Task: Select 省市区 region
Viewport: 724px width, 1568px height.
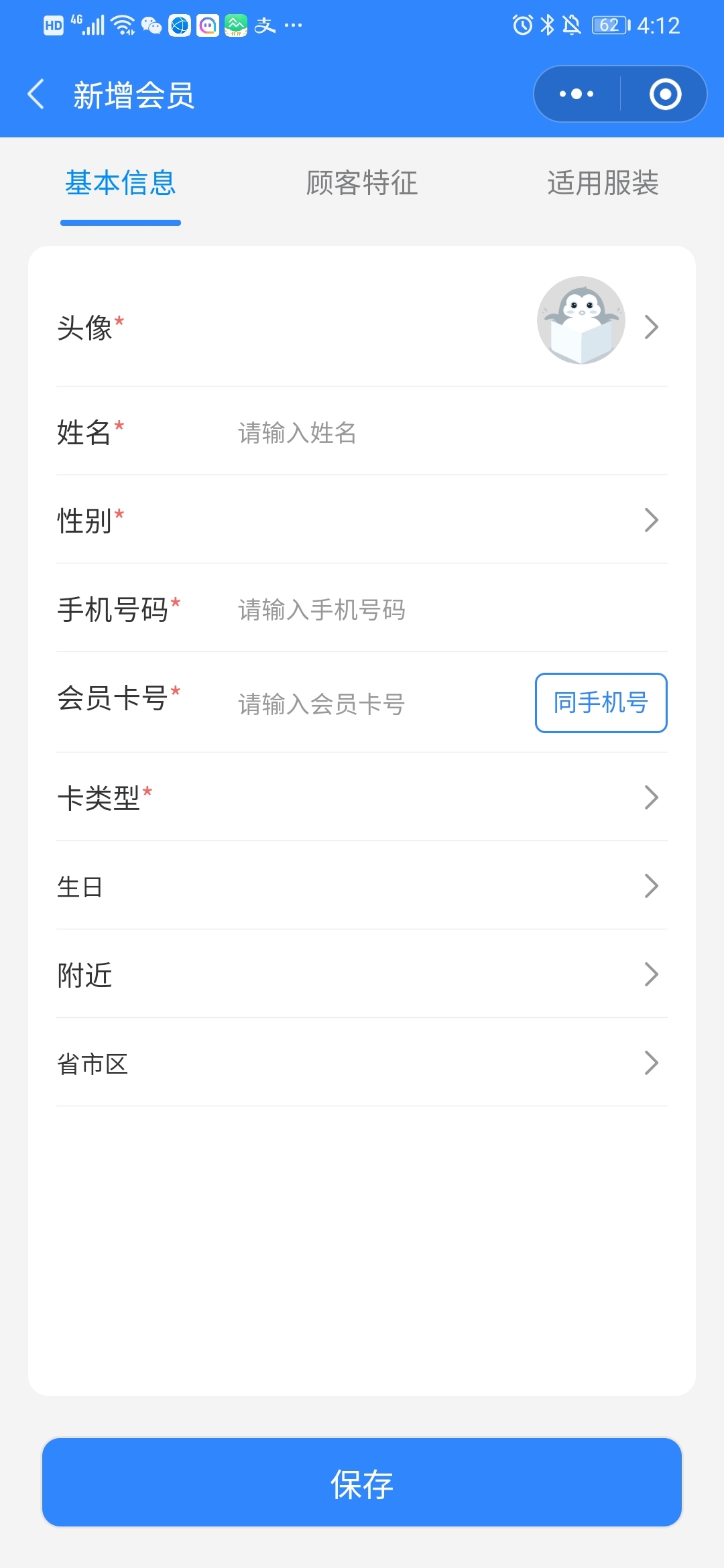Action: coord(362,1063)
